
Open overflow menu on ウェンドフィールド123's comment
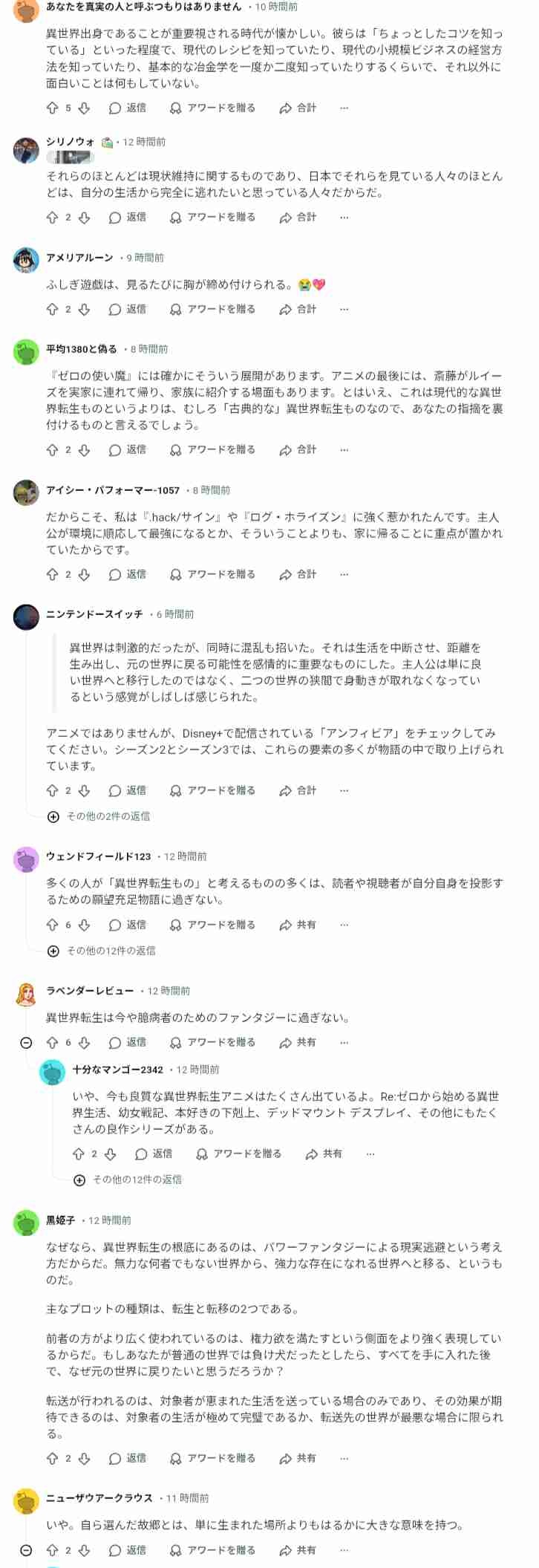click(x=344, y=925)
